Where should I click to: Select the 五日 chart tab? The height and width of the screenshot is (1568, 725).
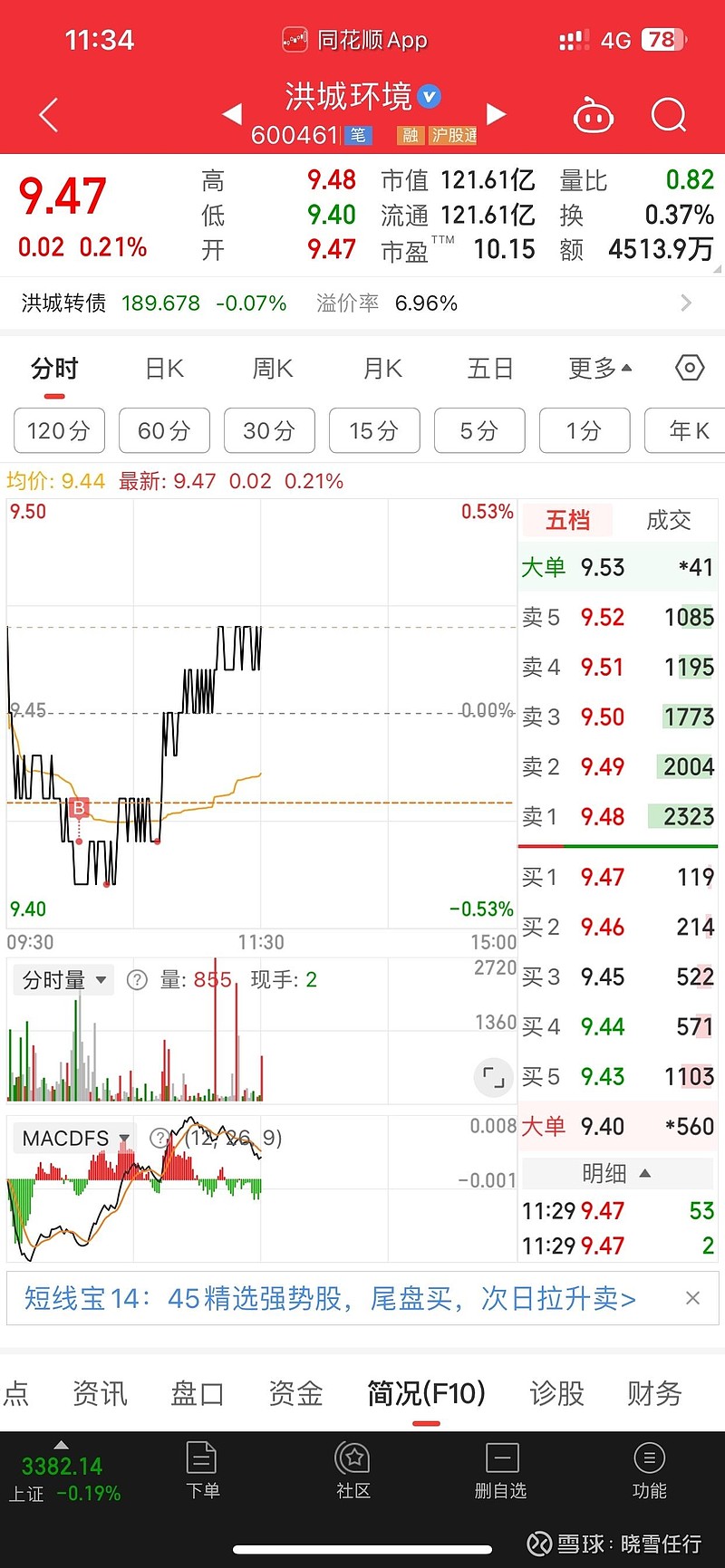(x=489, y=369)
